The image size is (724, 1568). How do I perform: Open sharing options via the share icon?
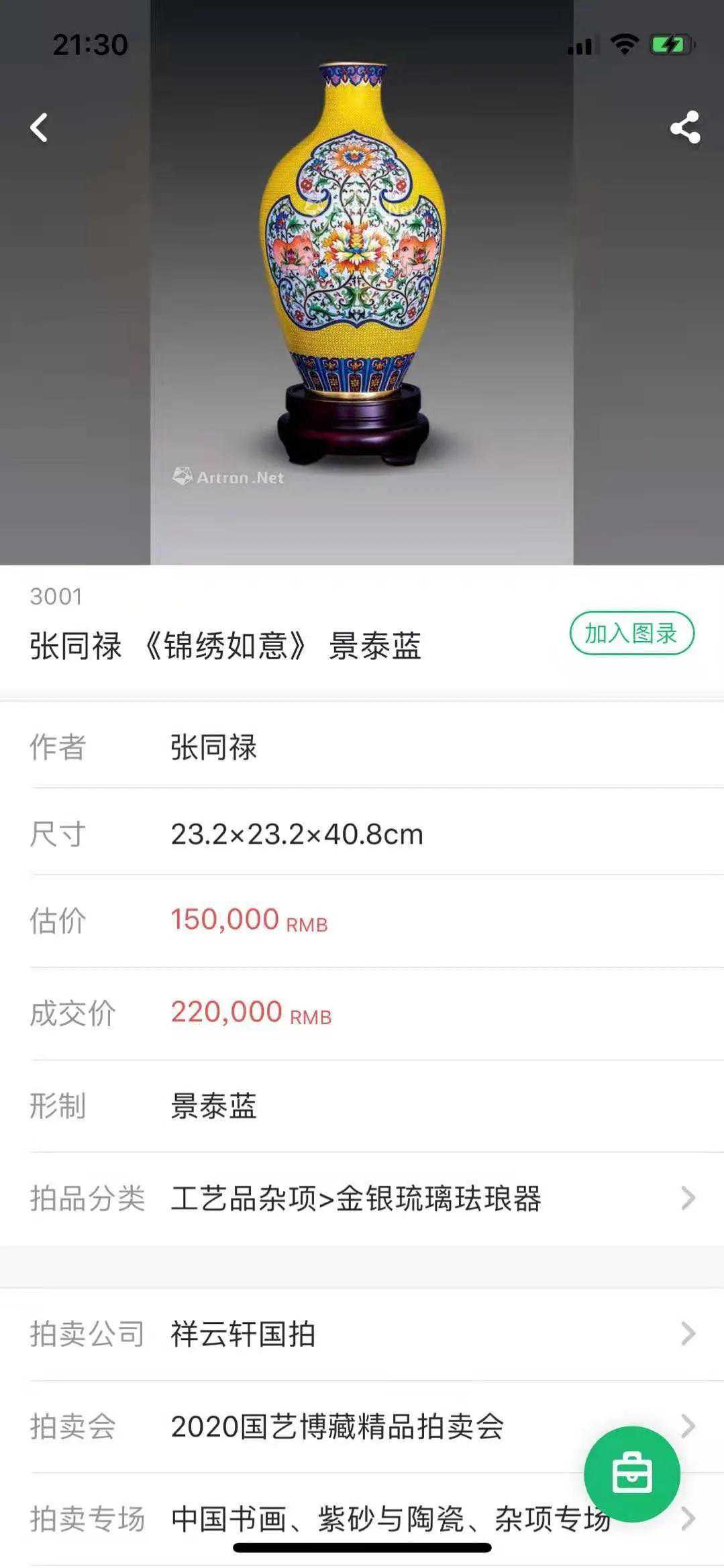[684, 125]
